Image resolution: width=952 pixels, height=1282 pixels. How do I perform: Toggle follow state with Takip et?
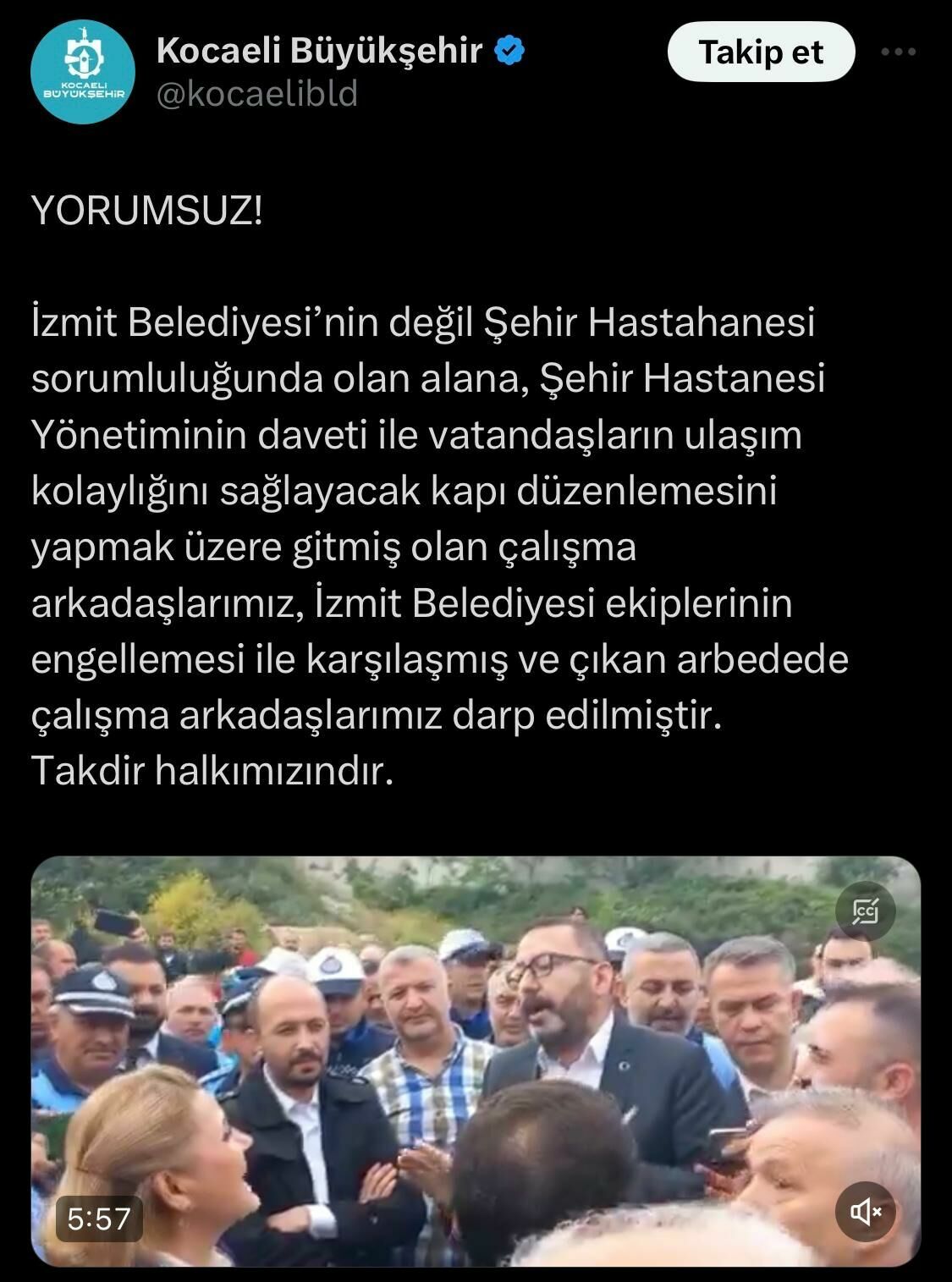(x=759, y=52)
